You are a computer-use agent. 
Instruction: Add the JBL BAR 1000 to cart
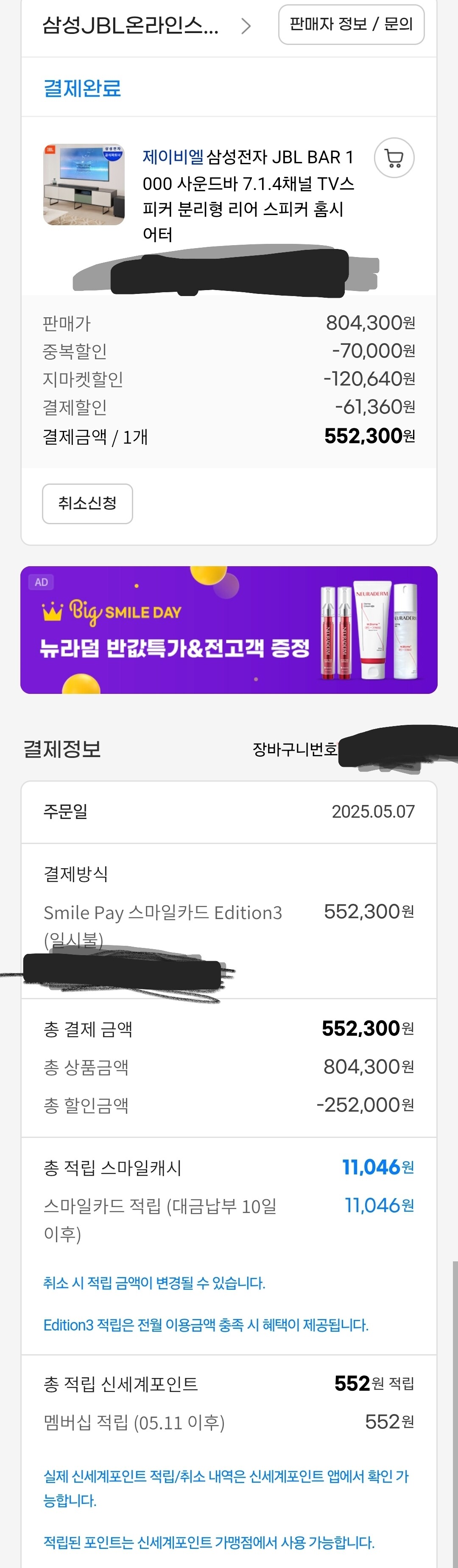click(x=394, y=158)
